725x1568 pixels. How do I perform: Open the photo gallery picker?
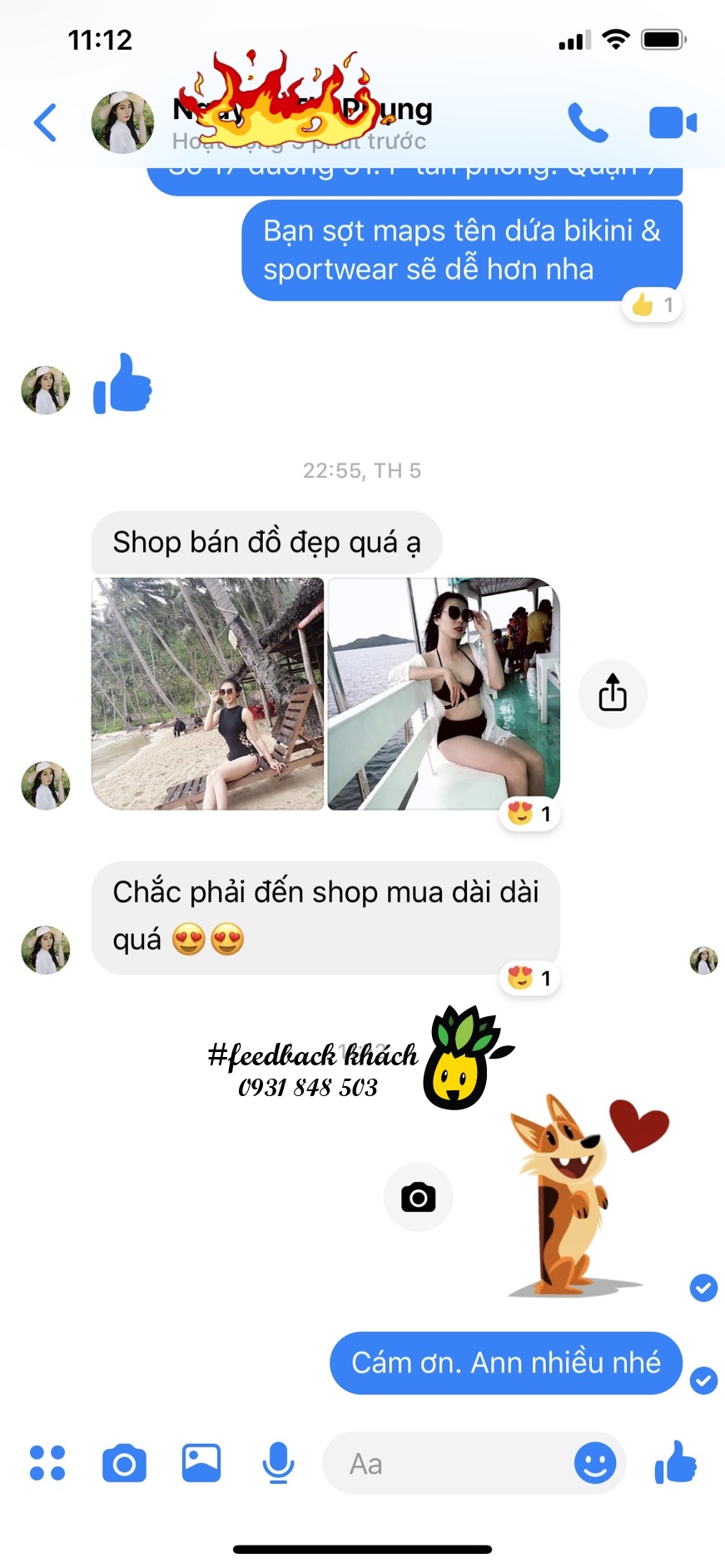tap(201, 1463)
